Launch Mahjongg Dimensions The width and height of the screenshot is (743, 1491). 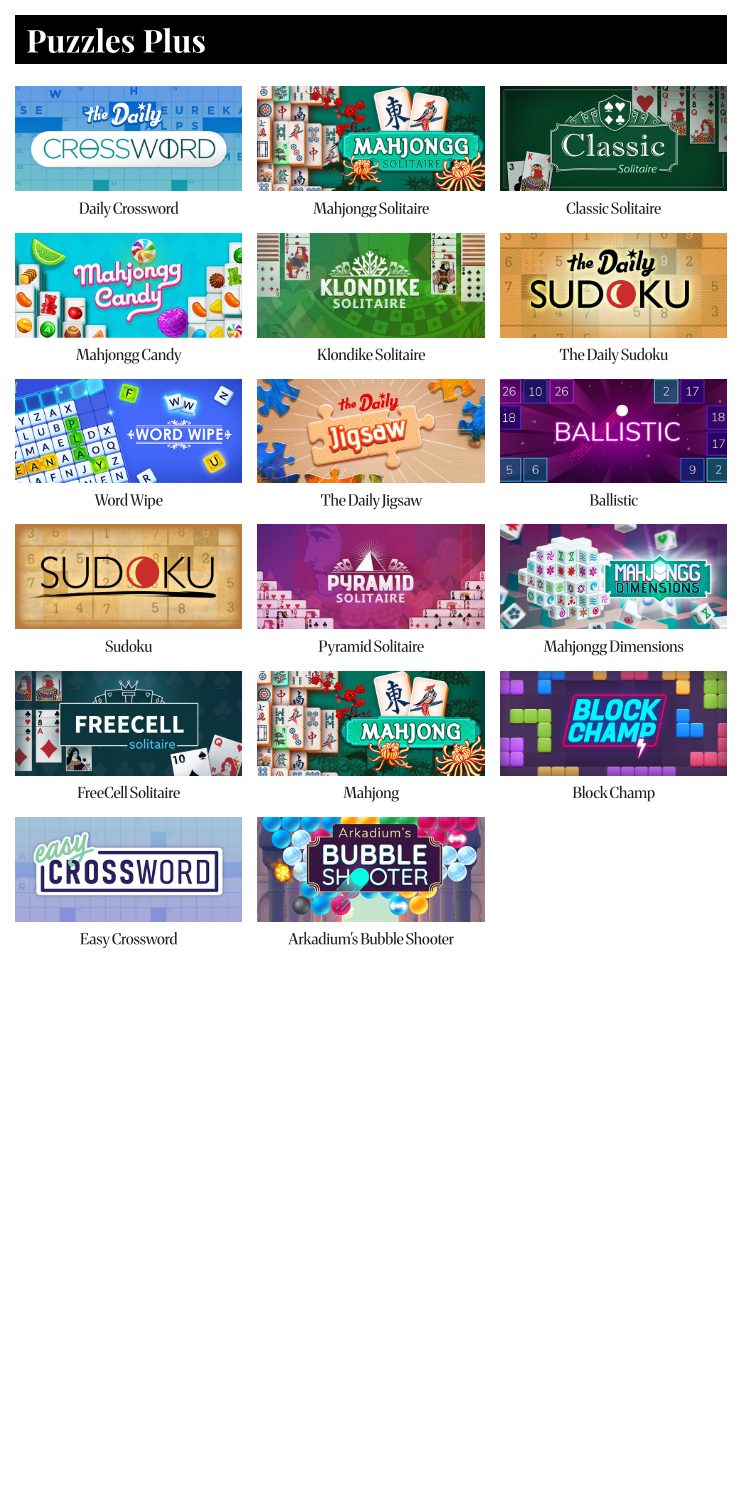coord(613,577)
